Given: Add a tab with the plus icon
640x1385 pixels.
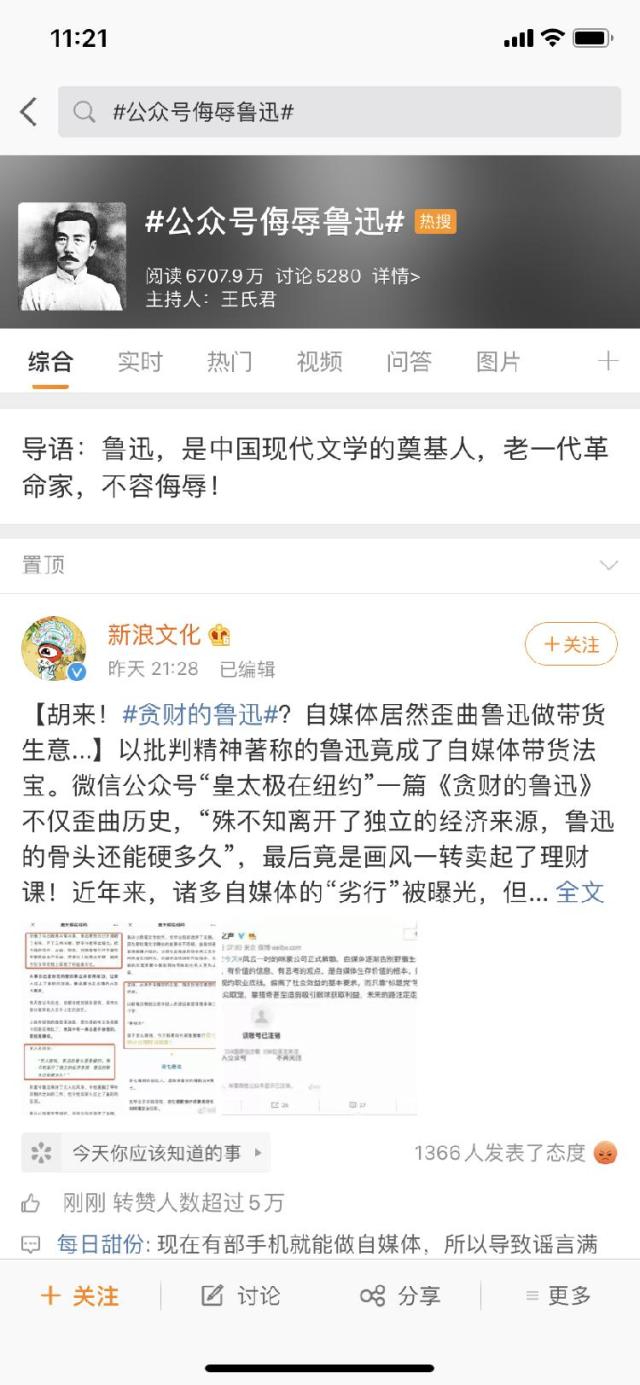Looking at the screenshot, I should (x=607, y=361).
